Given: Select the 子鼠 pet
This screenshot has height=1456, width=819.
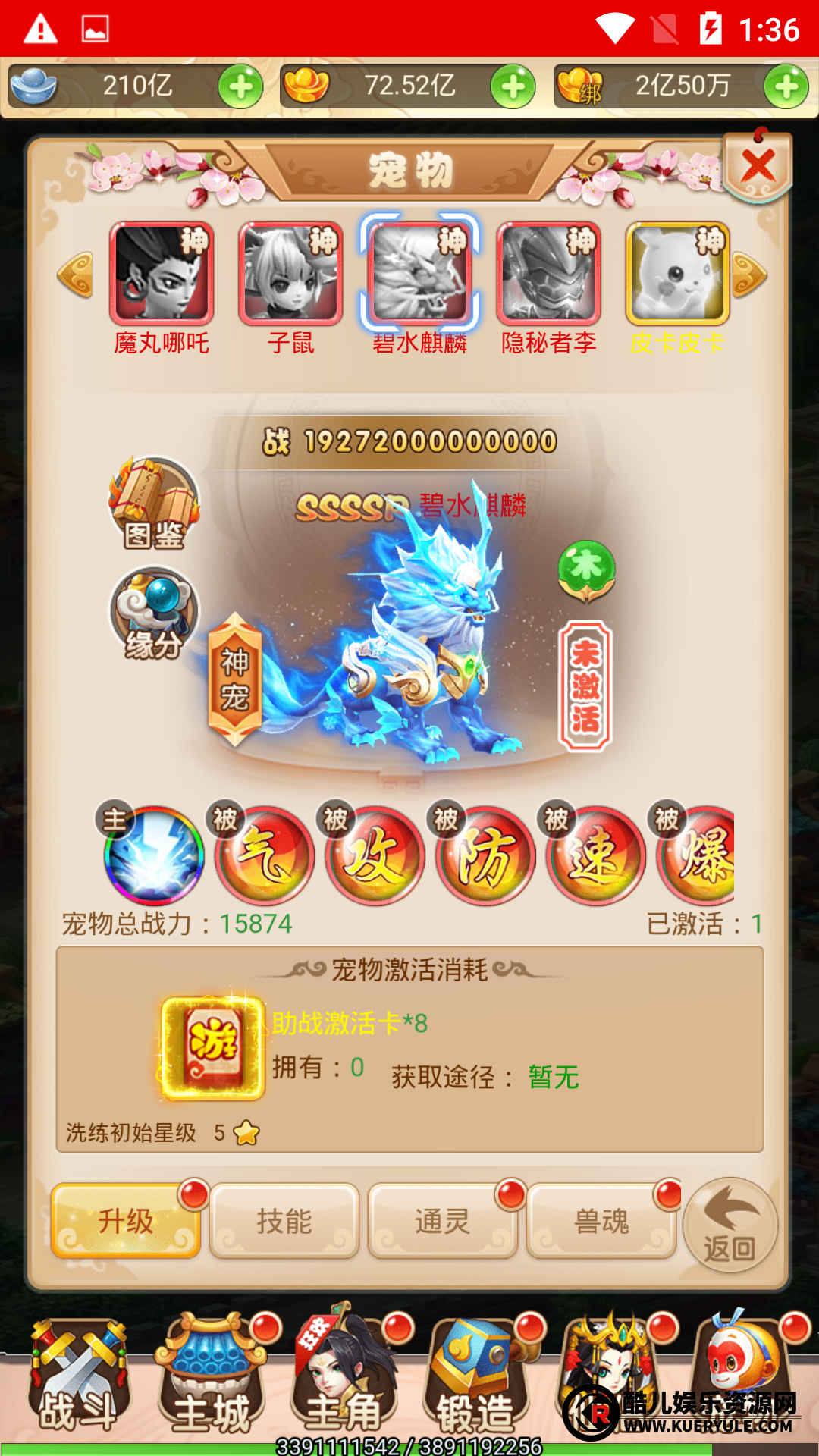Looking at the screenshot, I should click(290, 275).
